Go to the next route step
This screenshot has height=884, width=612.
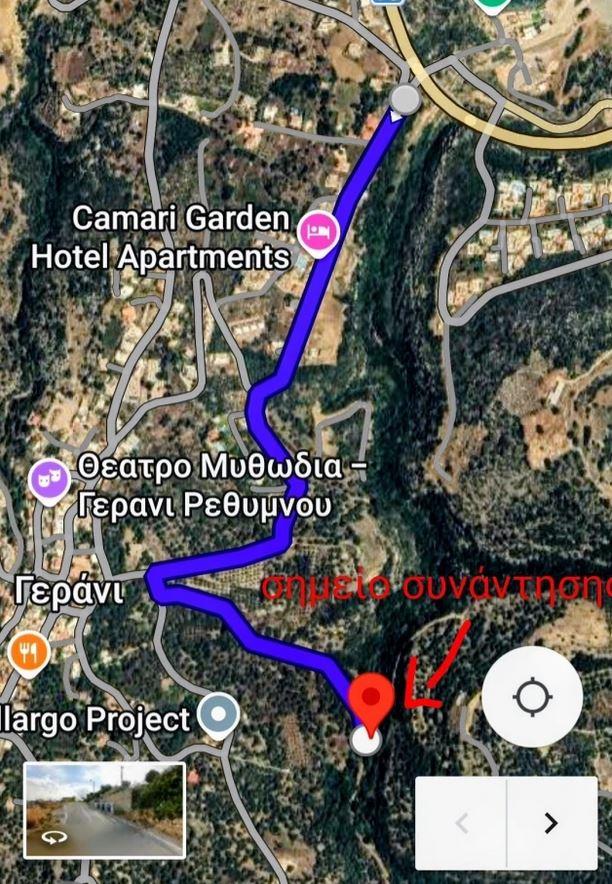(551, 823)
